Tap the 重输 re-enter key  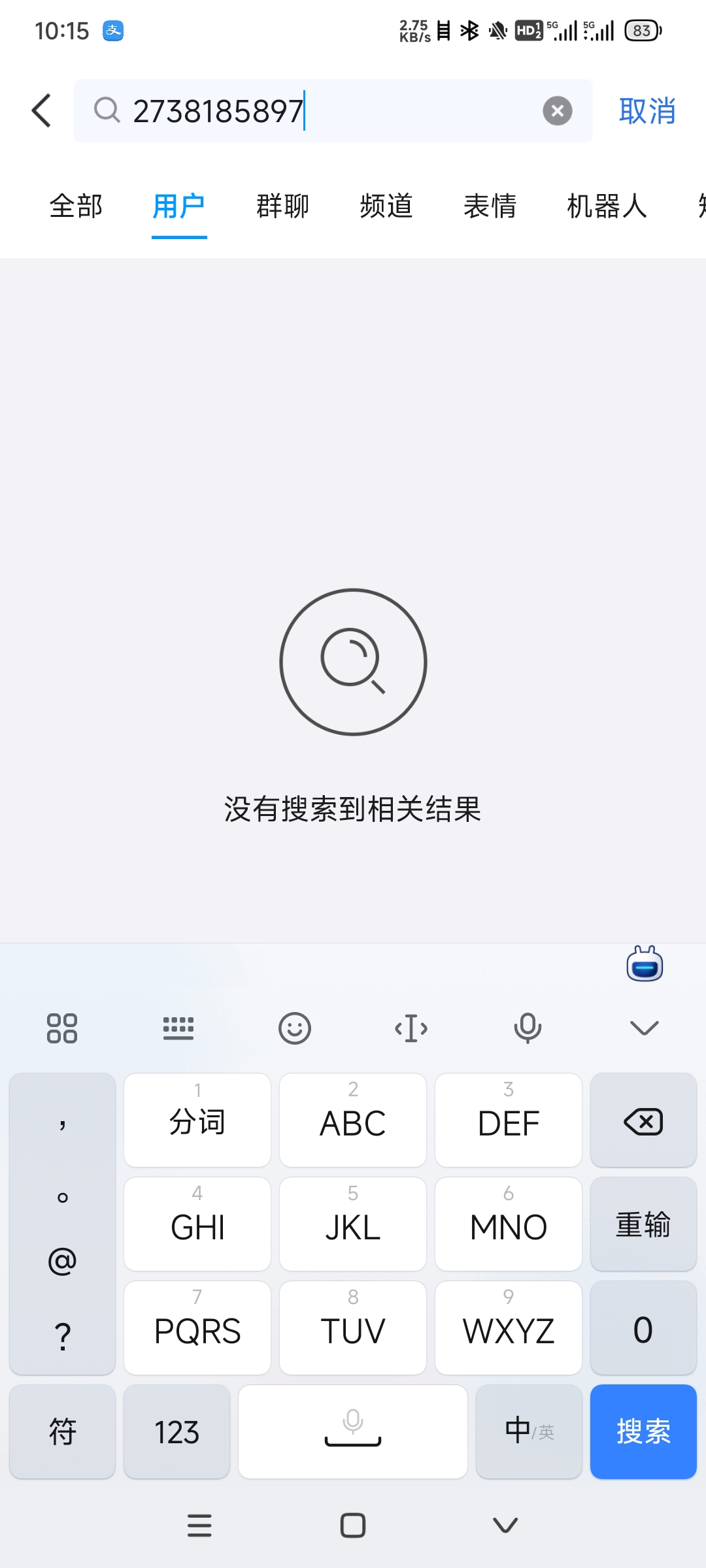tap(643, 1224)
